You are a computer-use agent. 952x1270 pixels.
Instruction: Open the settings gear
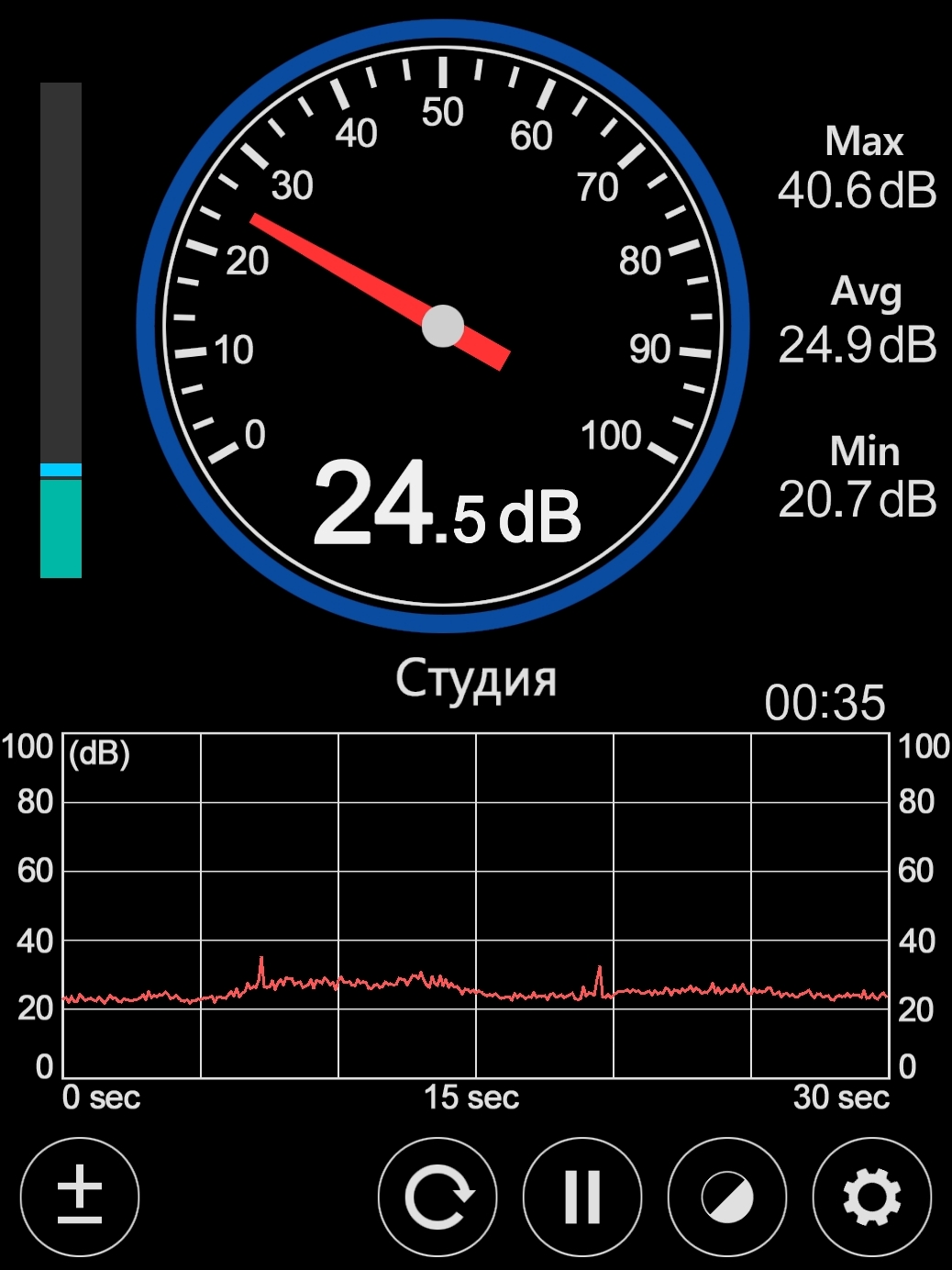tap(872, 1197)
